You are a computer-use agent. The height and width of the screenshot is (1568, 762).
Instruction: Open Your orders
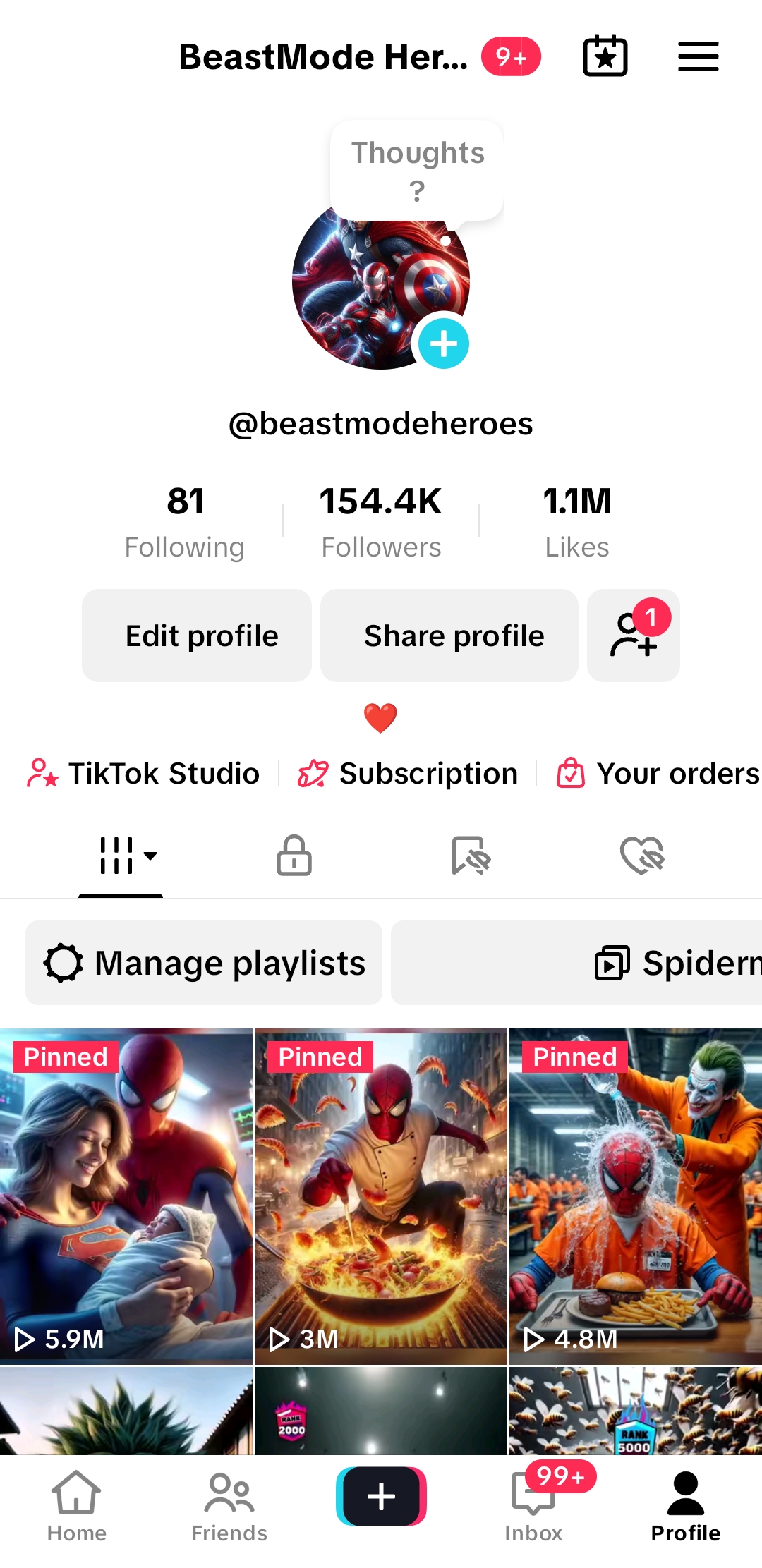(x=658, y=773)
